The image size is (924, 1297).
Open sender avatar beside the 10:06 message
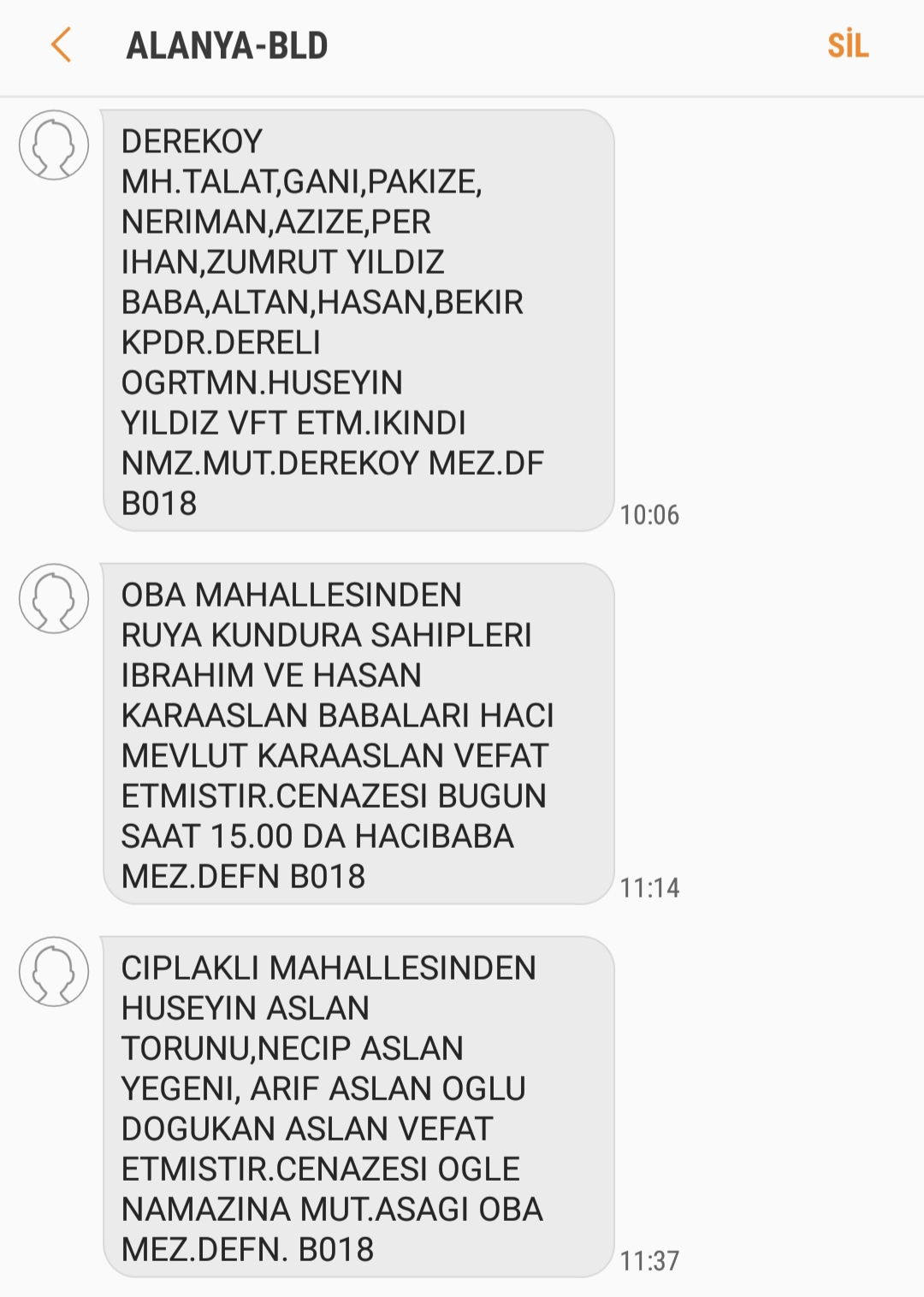[54, 145]
